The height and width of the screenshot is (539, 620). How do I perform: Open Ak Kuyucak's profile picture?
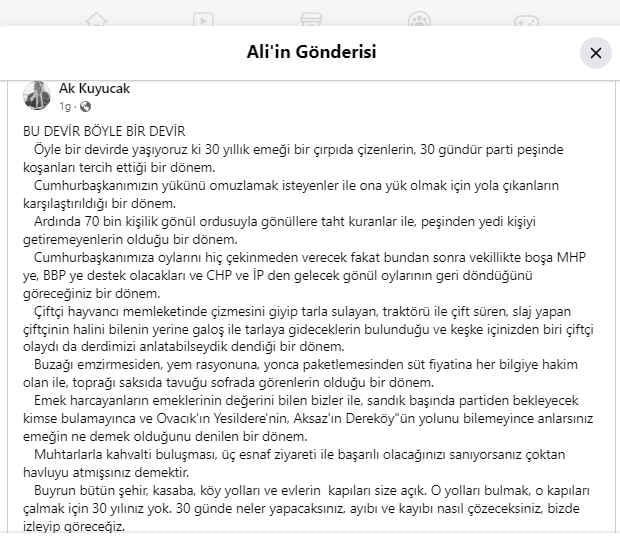(x=37, y=96)
